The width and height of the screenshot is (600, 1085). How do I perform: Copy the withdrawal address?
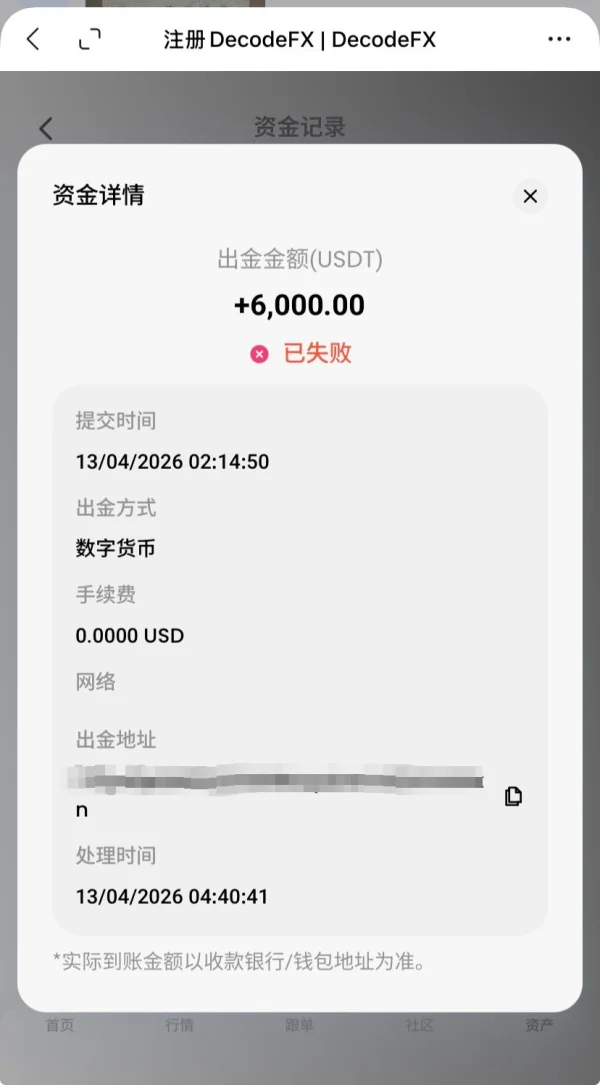click(513, 796)
